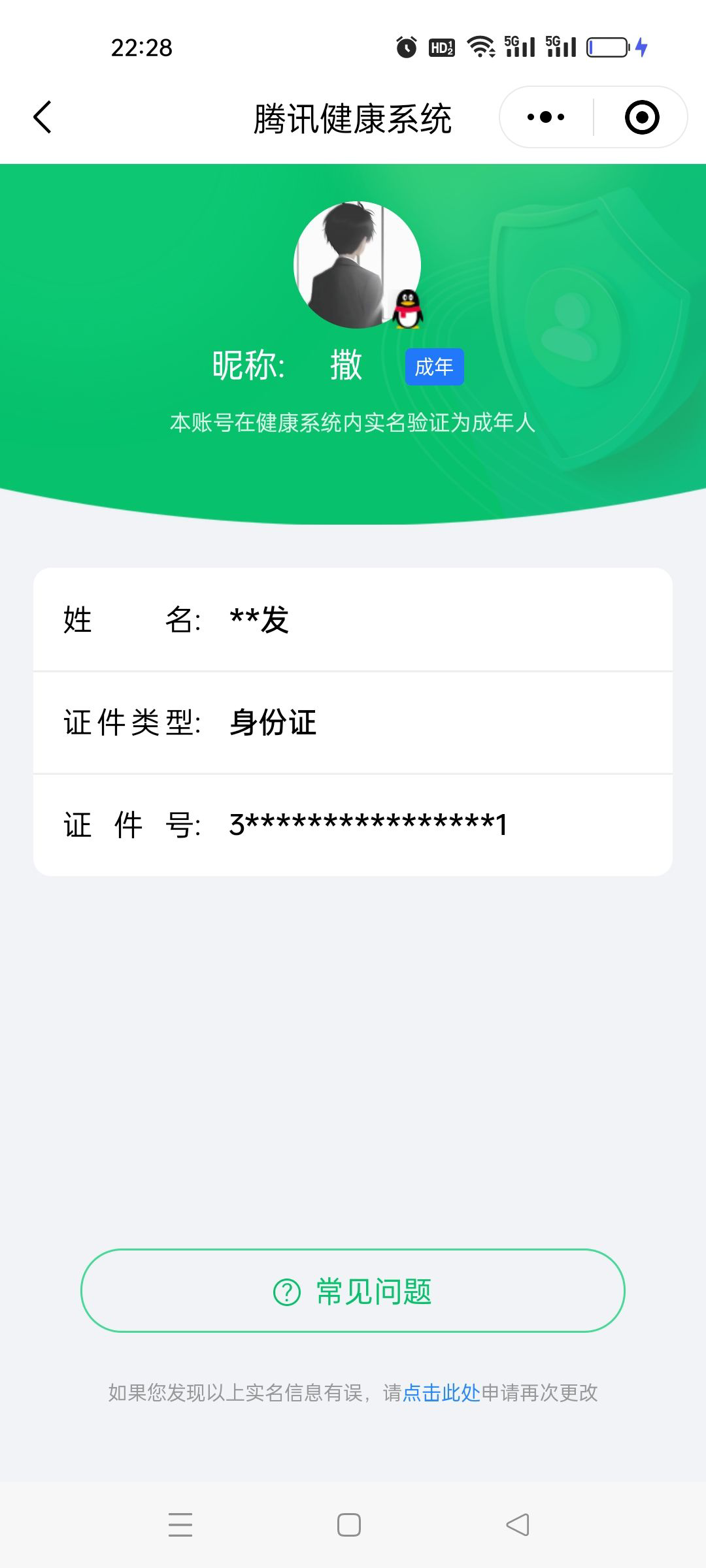Tap the alarm clock status bar icon
706x1568 pixels.
[405, 46]
